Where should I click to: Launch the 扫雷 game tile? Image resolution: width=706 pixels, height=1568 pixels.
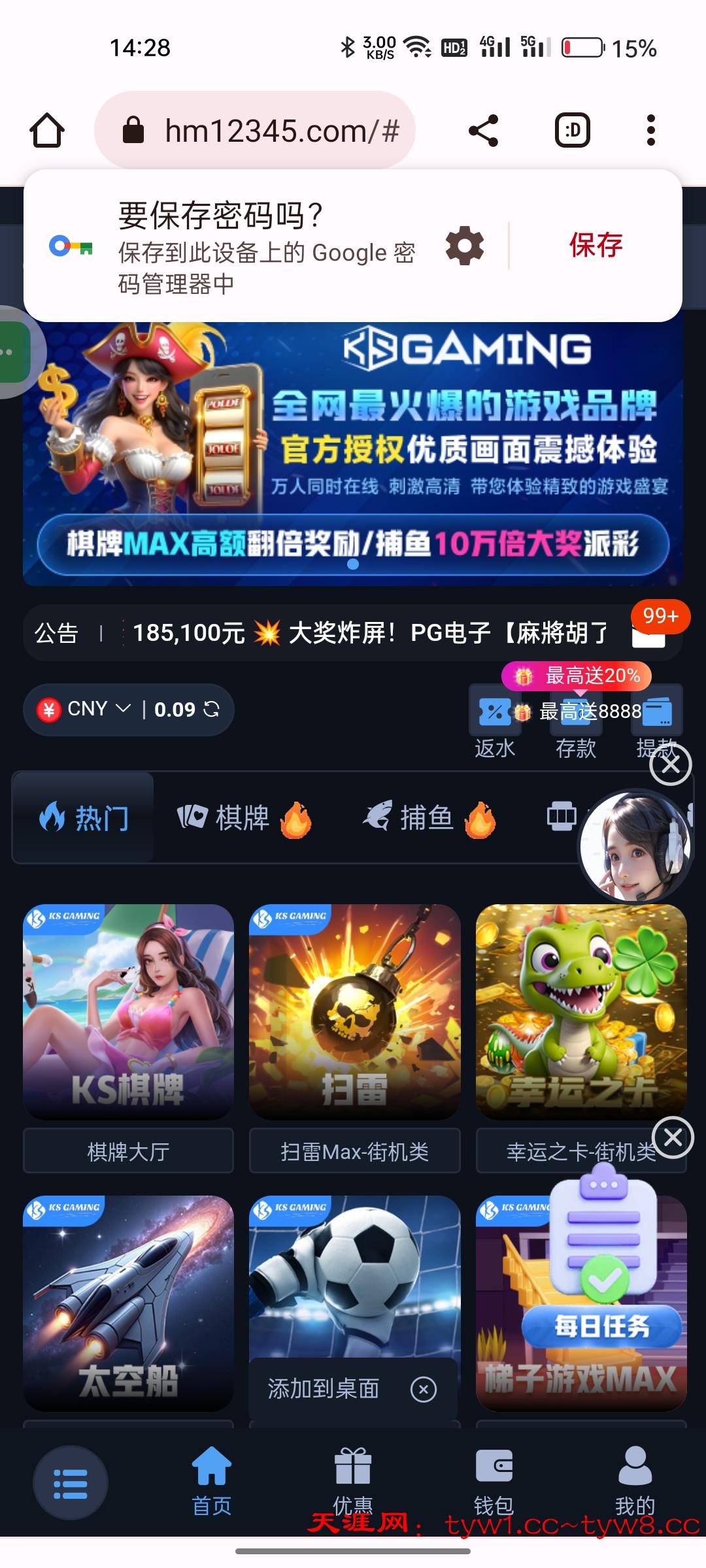click(354, 1011)
